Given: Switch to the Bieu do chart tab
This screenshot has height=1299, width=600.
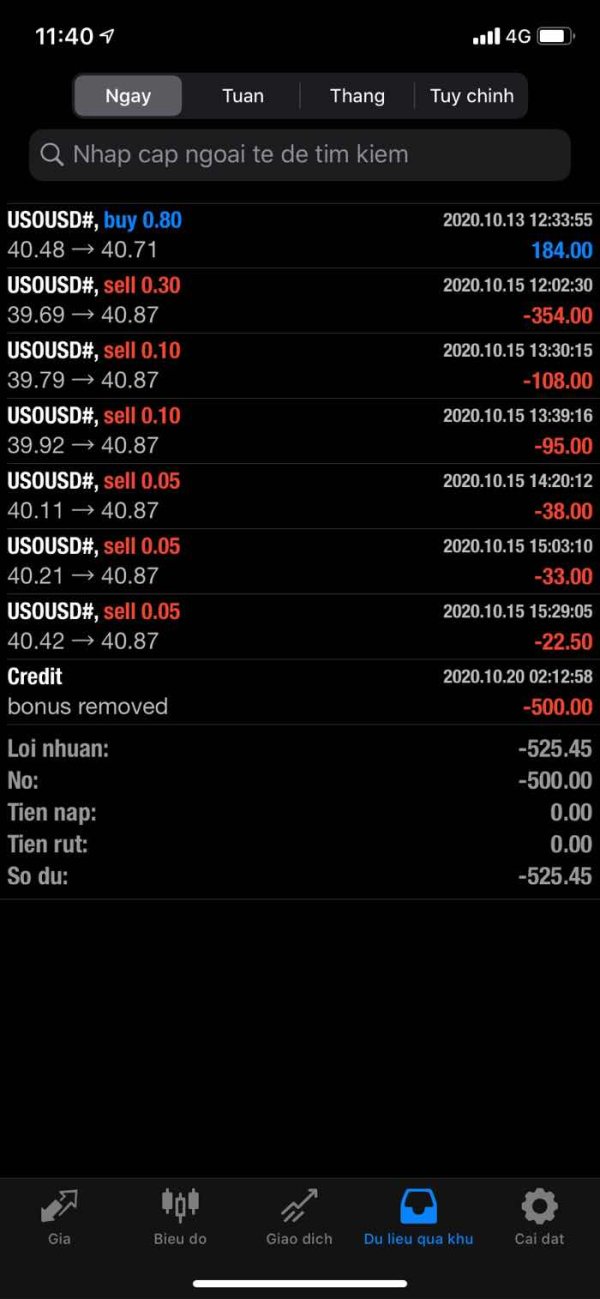Looking at the screenshot, I should 180,1217.
